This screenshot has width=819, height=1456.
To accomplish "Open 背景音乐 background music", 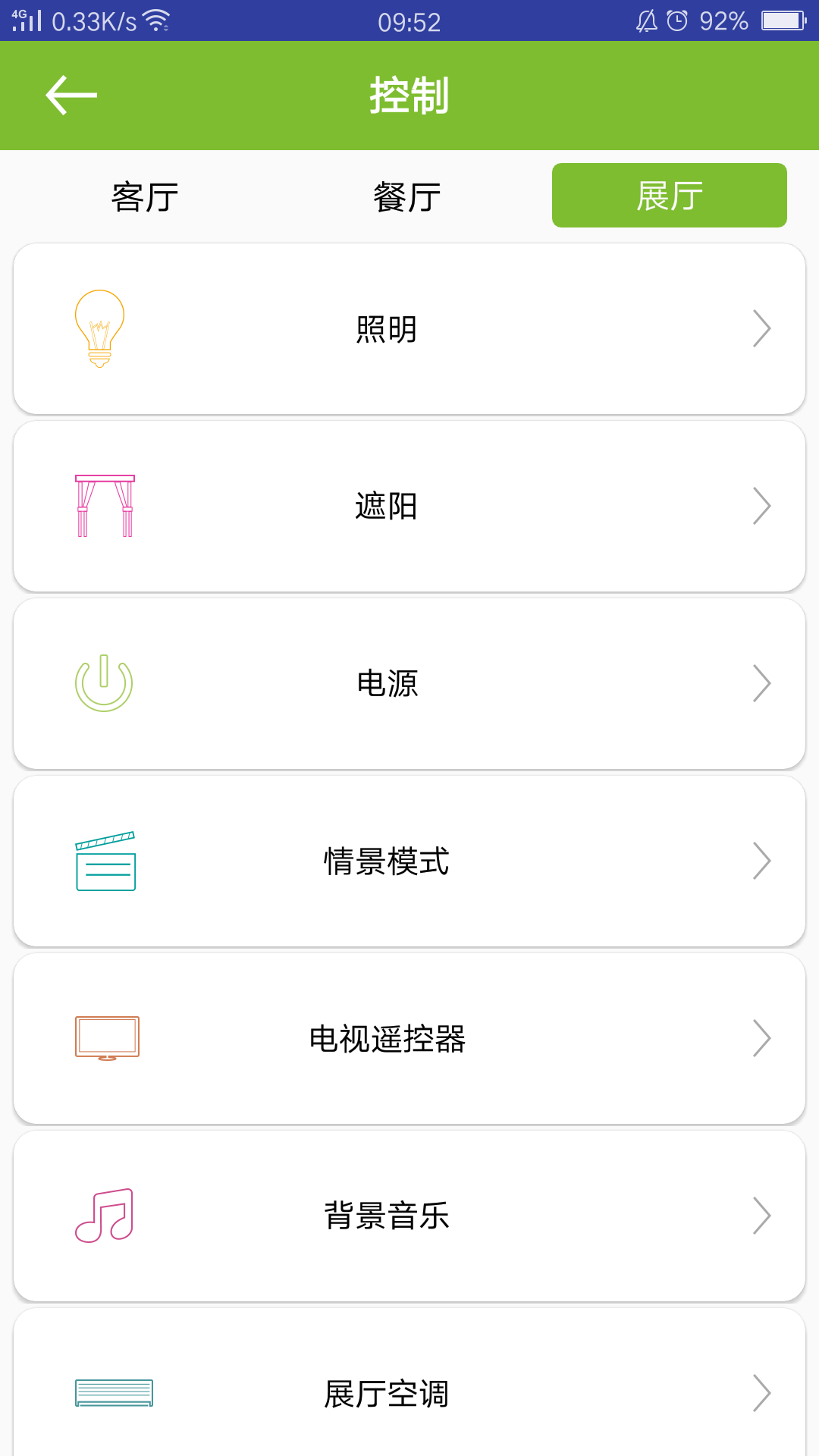I will (409, 1216).
